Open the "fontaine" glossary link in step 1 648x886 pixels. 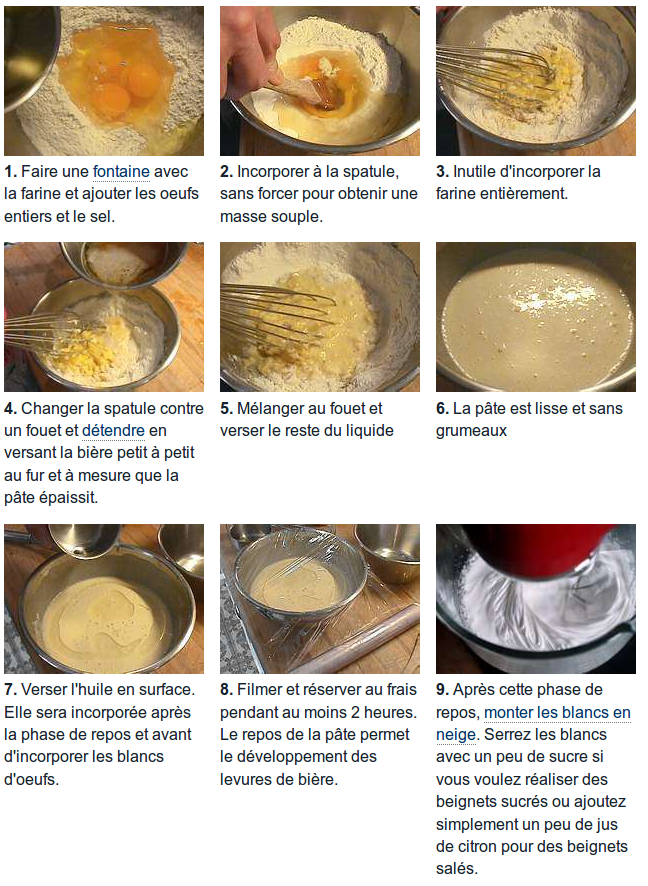[120, 172]
